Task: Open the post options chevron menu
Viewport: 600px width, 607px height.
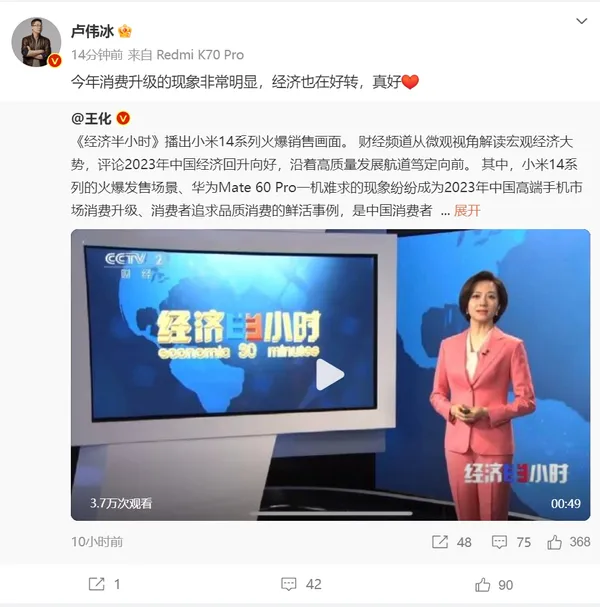Action: pos(582,21)
